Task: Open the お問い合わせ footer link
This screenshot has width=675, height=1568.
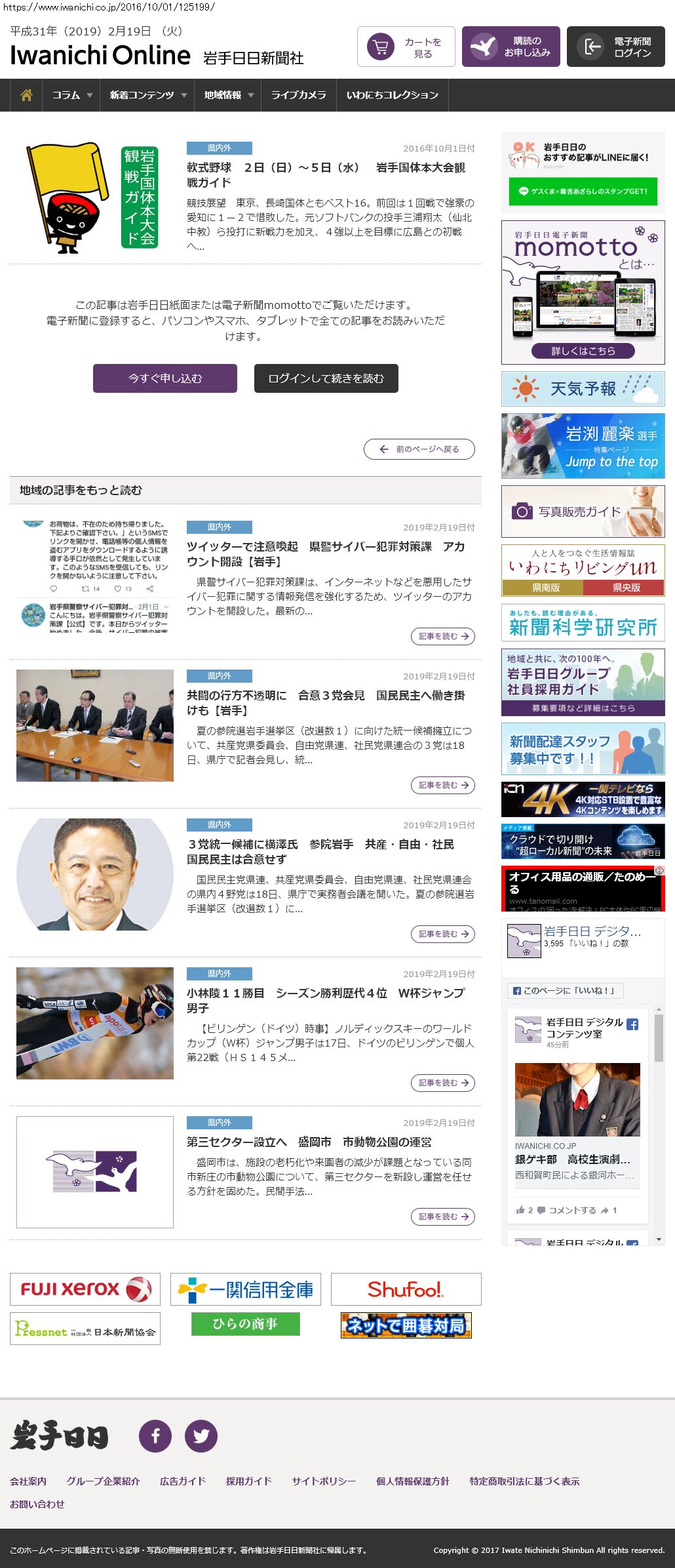Action: coord(37,1504)
